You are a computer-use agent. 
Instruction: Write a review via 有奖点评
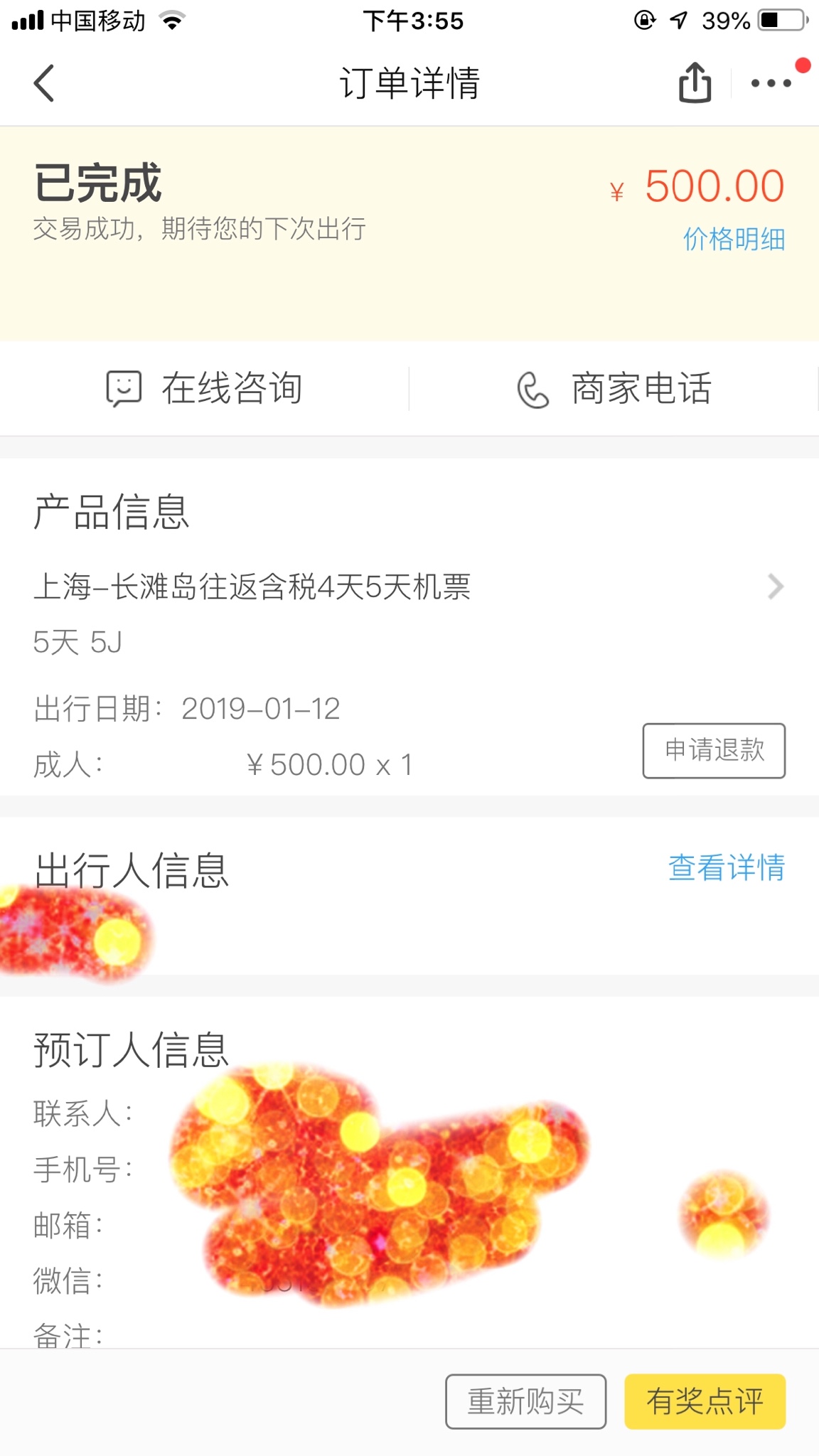pos(705,1401)
